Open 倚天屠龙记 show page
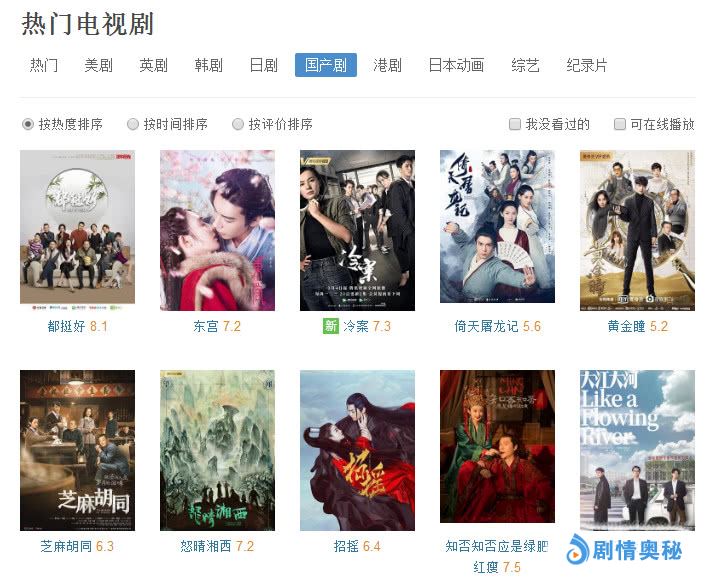710x580 pixels. [497, 230]
